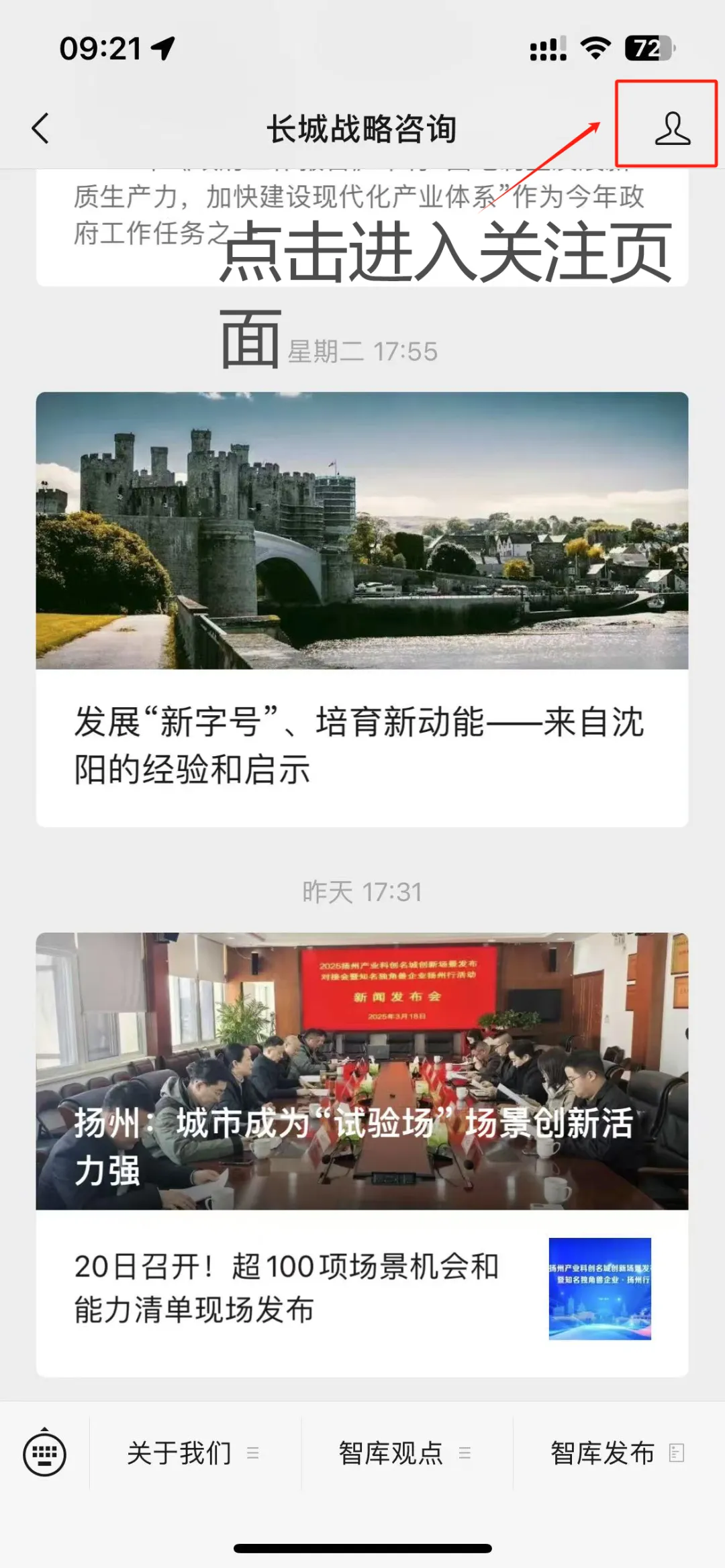
Task: Go back from 长城战略咨询
Action: click(x=41, y=127)
